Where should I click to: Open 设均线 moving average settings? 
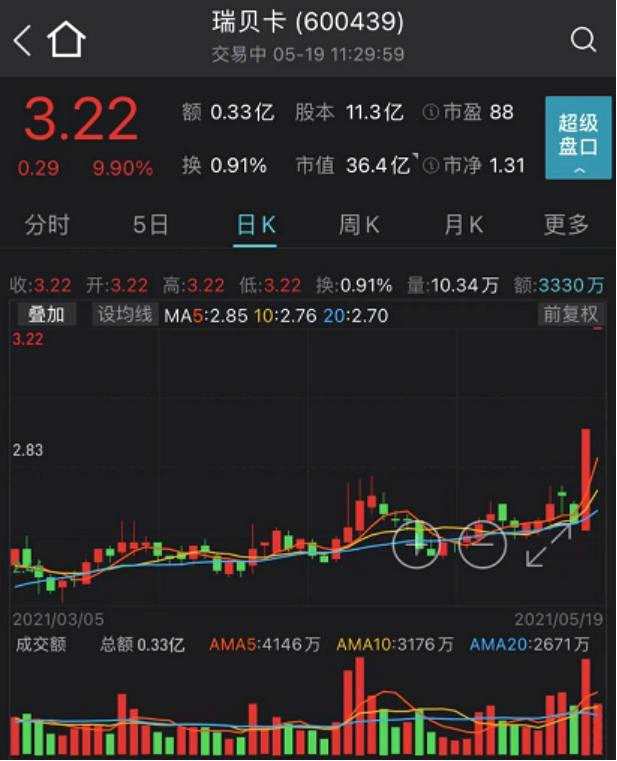124,315
